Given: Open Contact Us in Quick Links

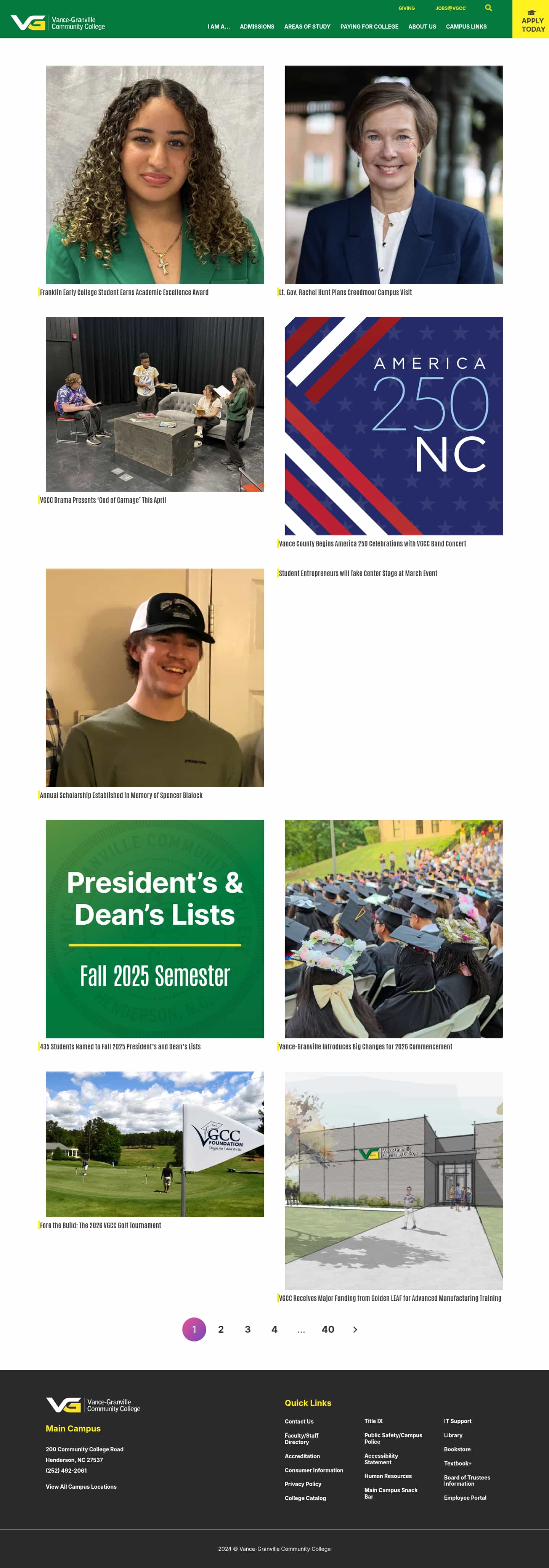Looking at the screenshot, I should coord(299,1421).
